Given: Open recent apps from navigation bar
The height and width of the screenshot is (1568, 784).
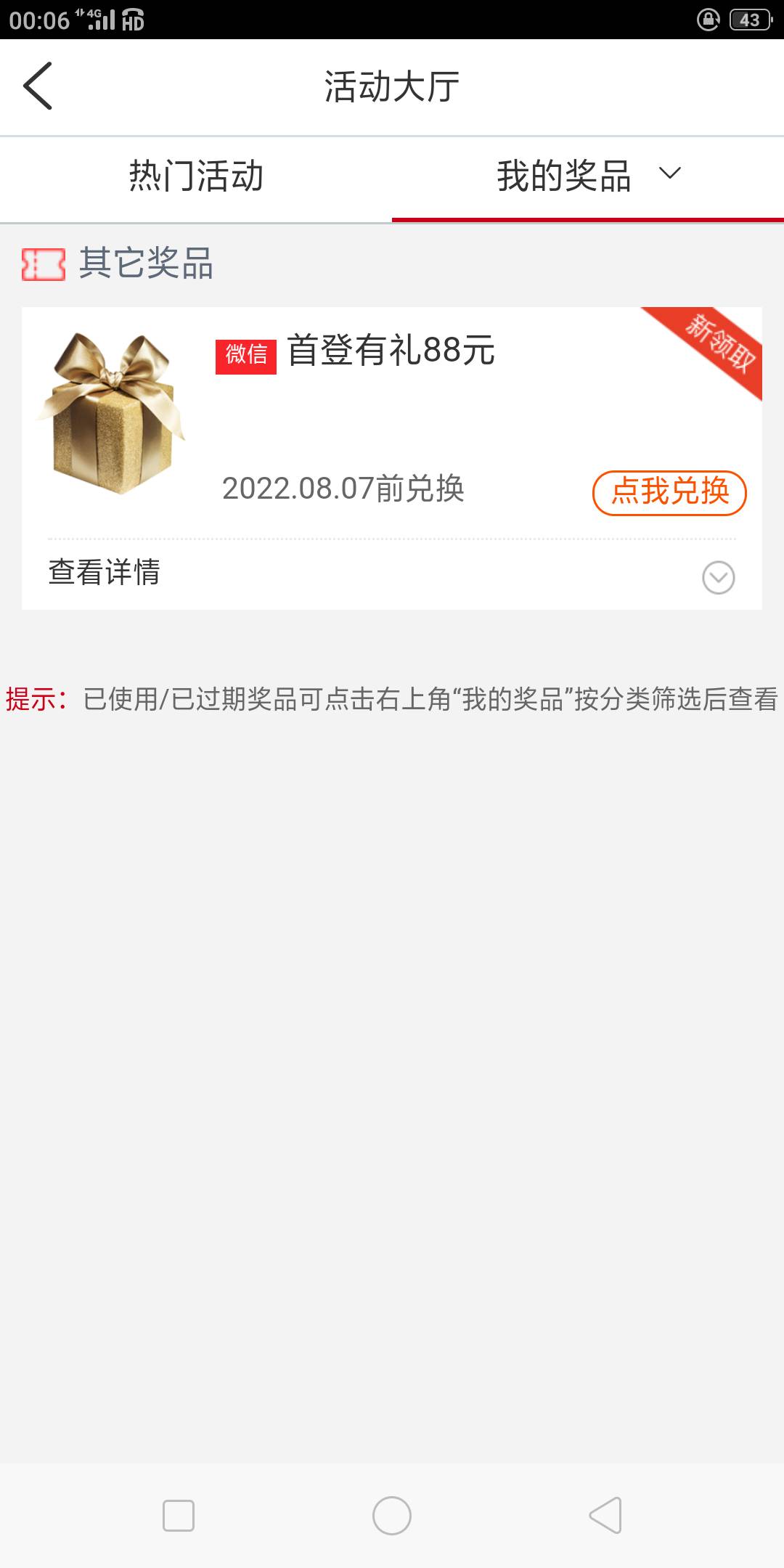Looking at the screenshot, I should (x=179, y=1516).
